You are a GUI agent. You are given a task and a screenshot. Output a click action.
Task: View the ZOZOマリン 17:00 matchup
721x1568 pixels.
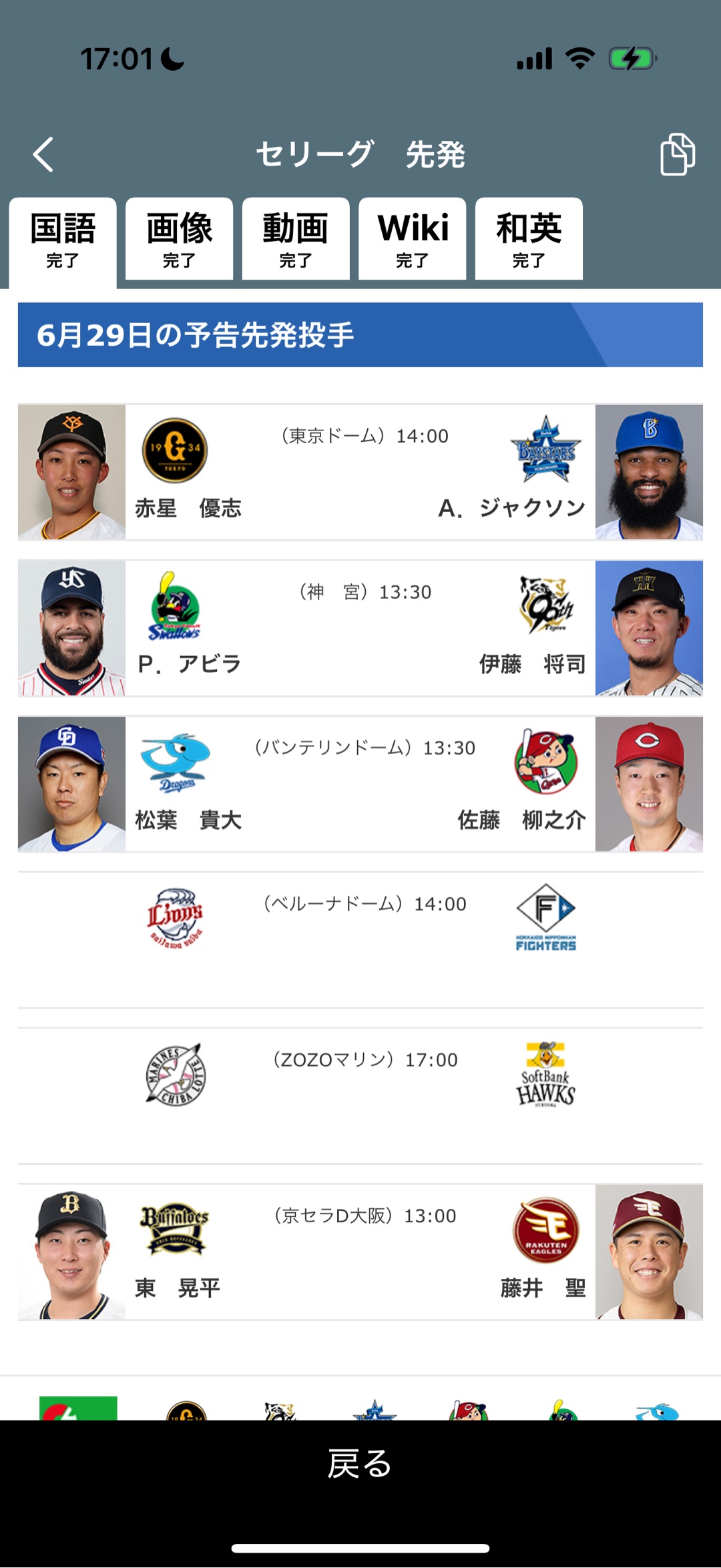point(360,1096)
